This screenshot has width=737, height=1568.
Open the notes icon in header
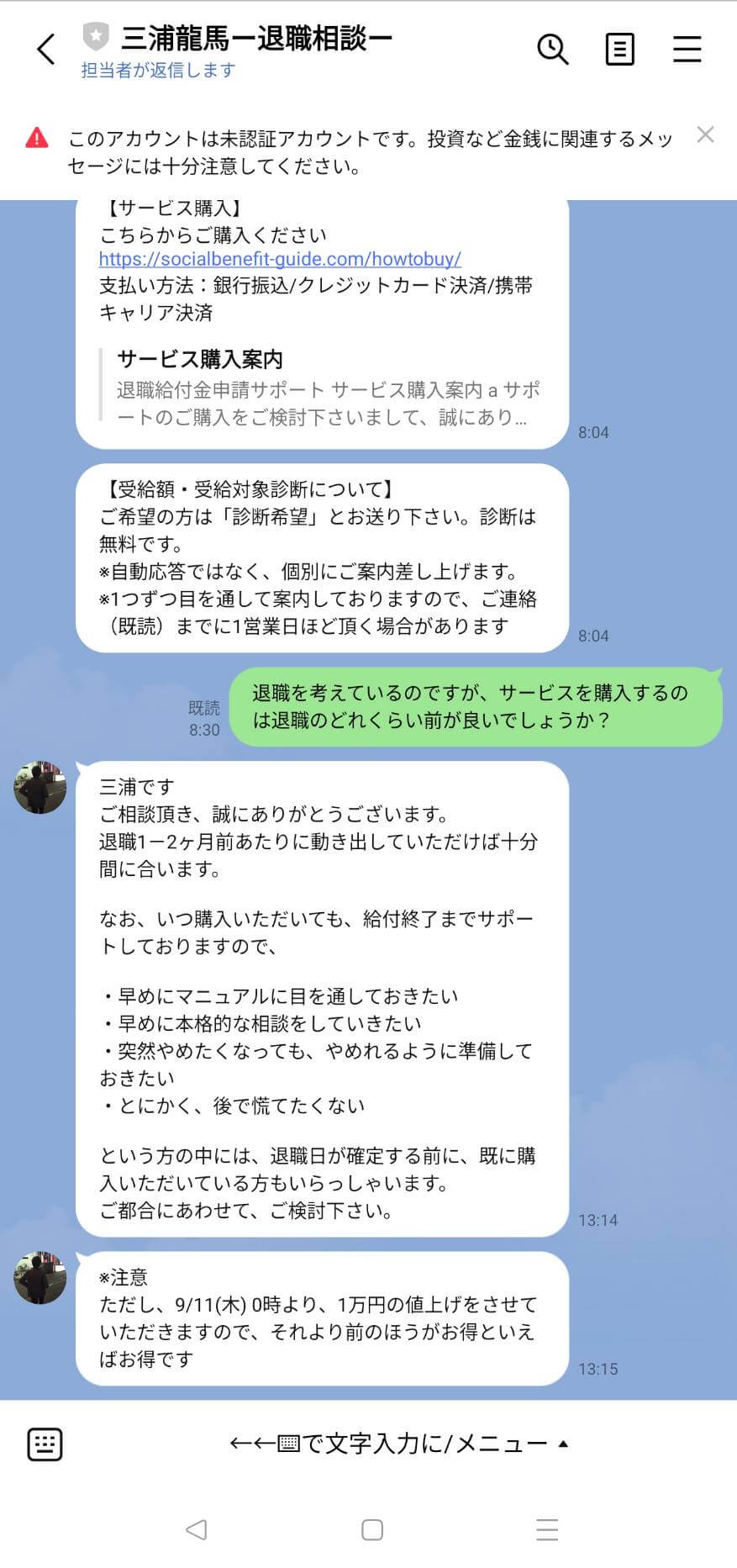click(619, 50)
